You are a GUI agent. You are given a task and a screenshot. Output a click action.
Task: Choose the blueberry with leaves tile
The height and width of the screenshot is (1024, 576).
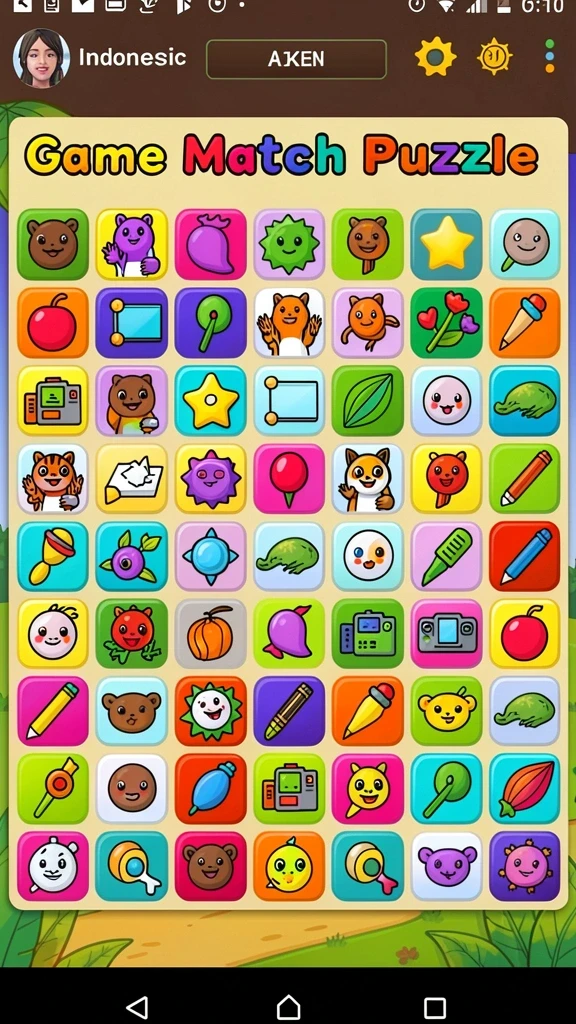click(132, 556)
